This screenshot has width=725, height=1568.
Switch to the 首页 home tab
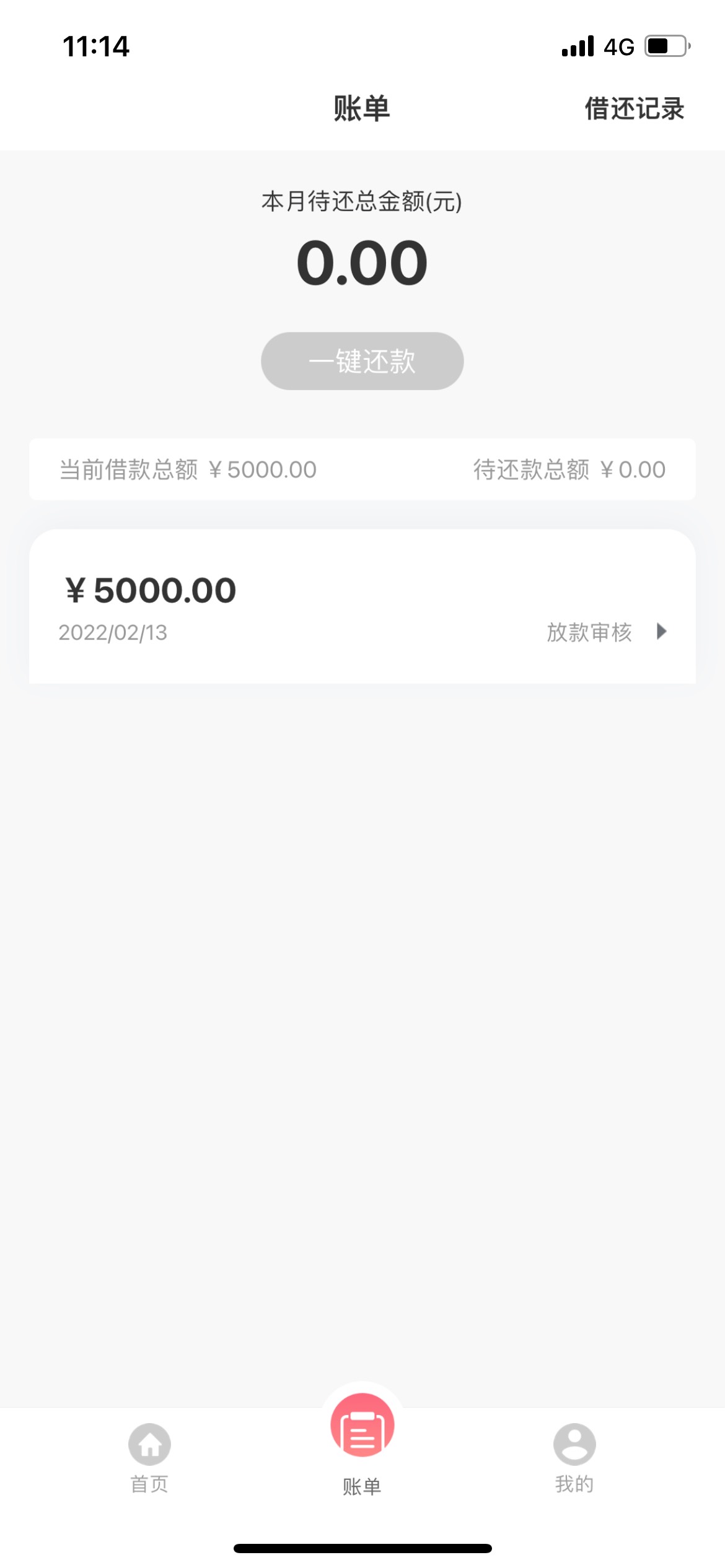pyautogui.click(x=149, y=1458)
